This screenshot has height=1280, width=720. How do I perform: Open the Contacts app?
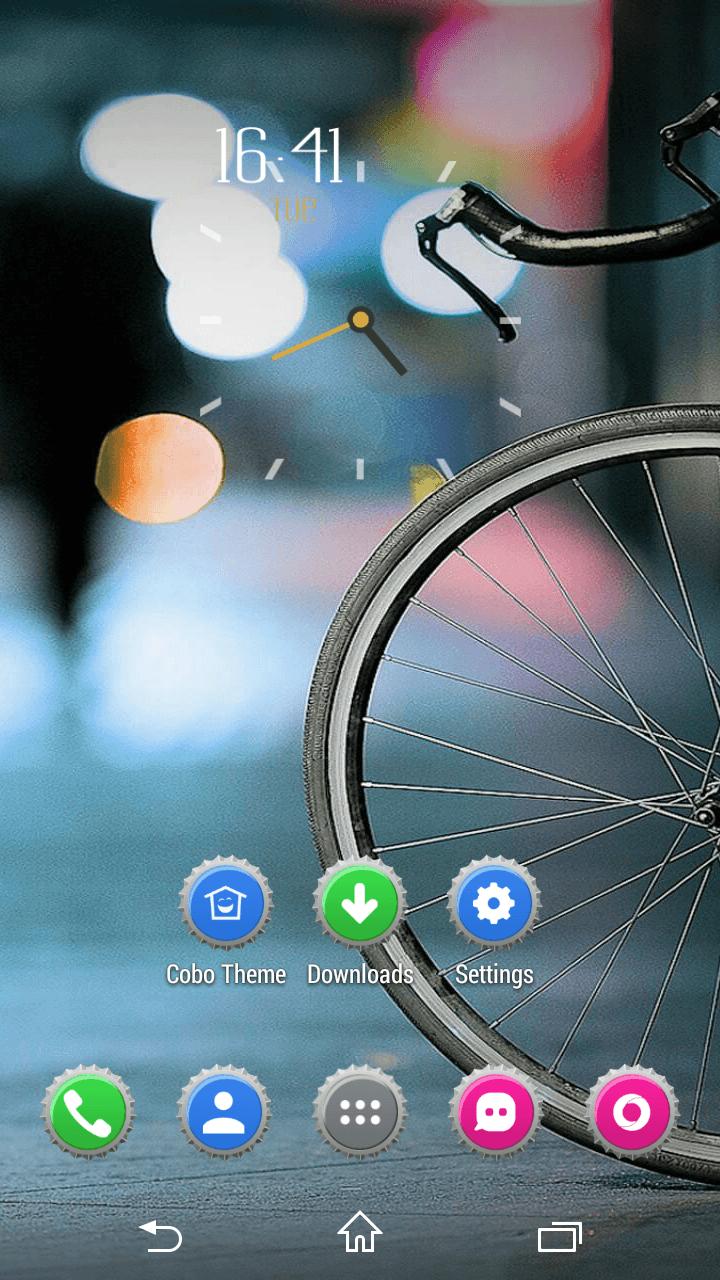point(224,1113)
